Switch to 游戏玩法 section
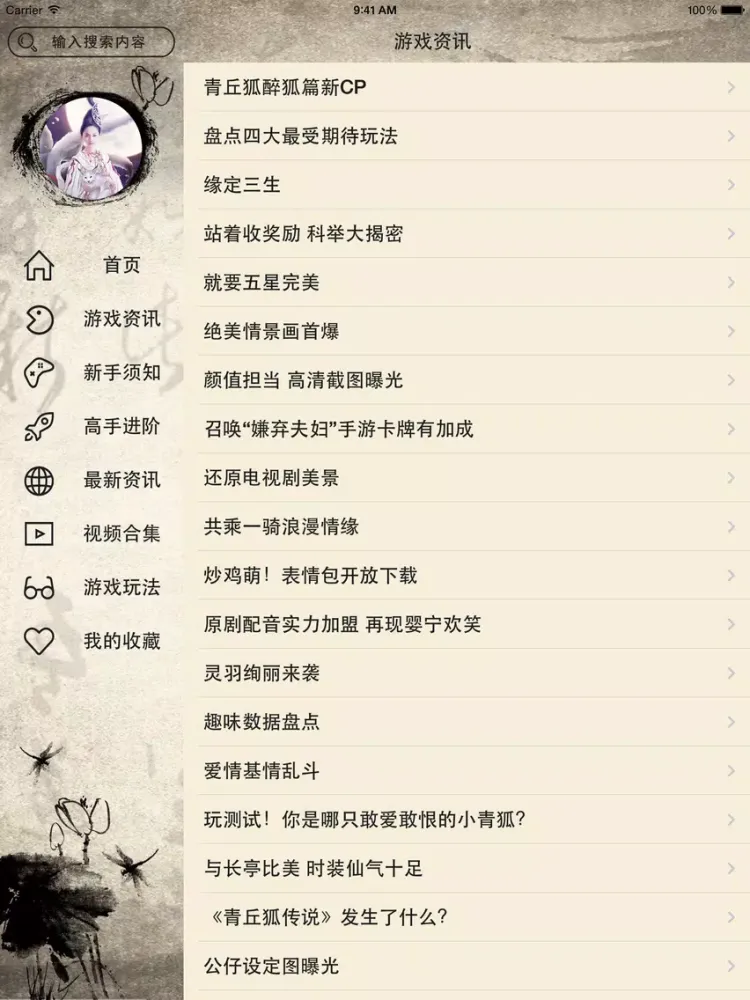This screenshot has width=750, height=1000. [121, 587]
